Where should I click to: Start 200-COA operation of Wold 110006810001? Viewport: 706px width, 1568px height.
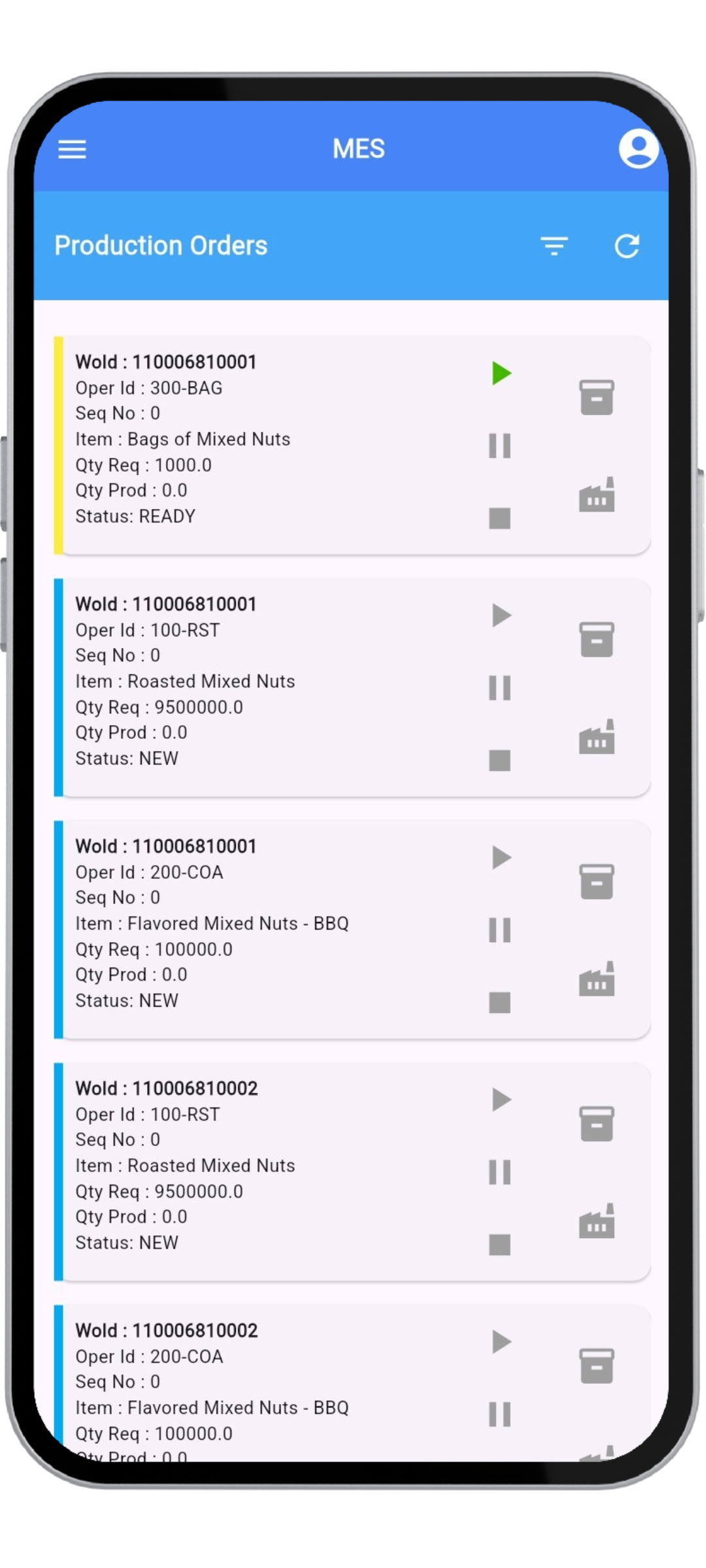coord(501,858)
